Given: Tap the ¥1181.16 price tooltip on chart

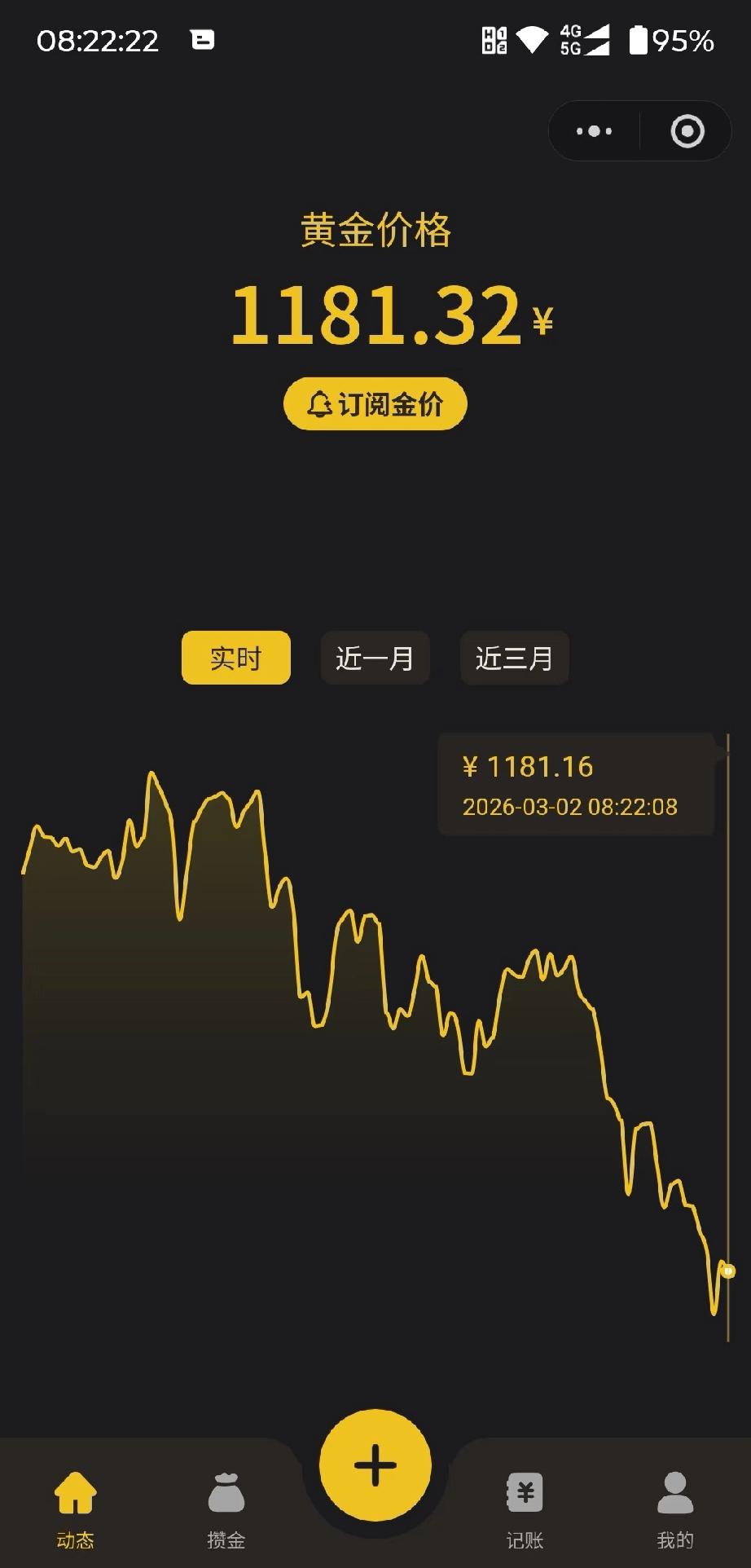Looking at the screenshot, I should tap(575, 784).
